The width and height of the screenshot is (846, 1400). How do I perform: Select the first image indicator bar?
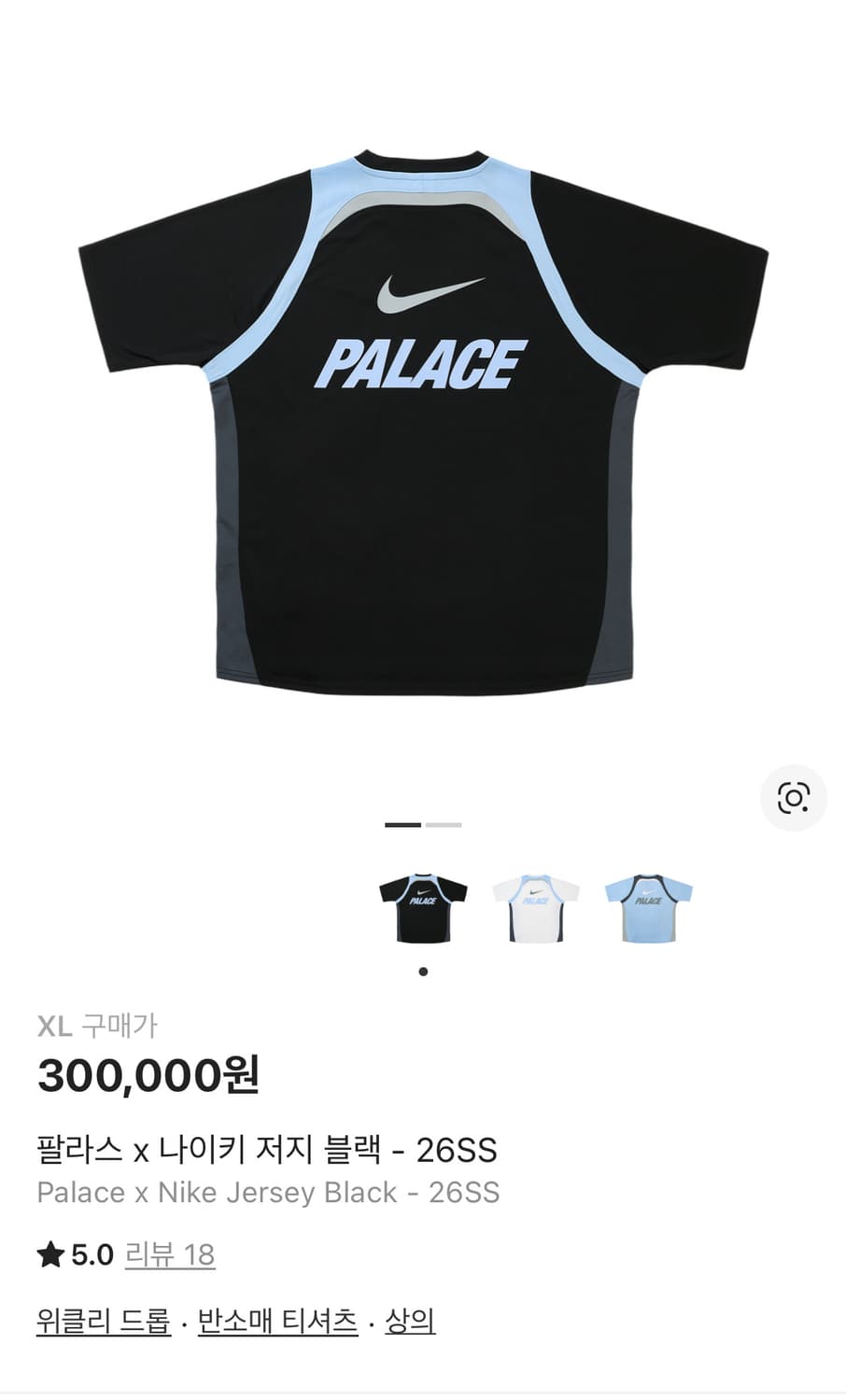[402, 826]
